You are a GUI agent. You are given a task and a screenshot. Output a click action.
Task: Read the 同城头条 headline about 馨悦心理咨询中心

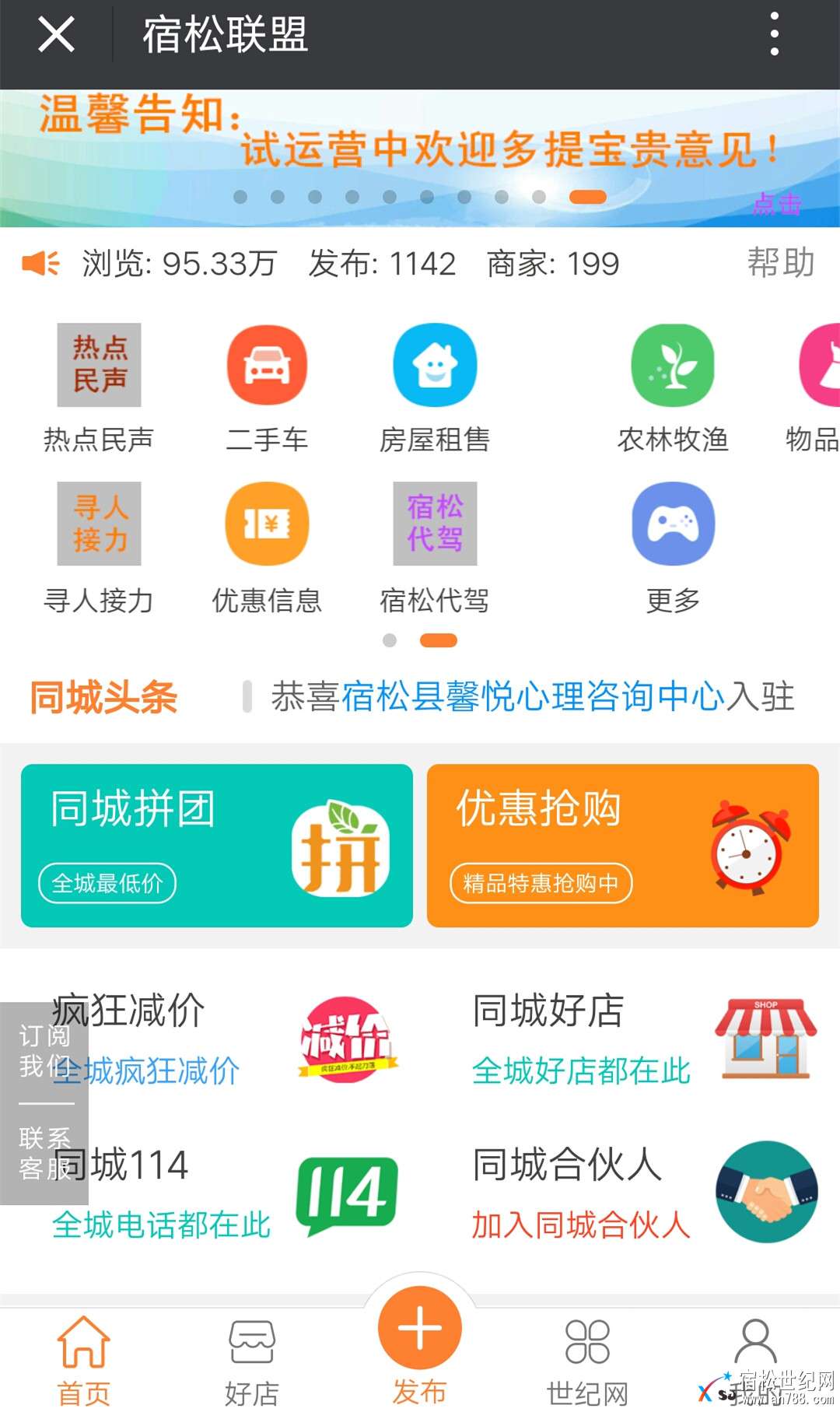click(532, 696)
